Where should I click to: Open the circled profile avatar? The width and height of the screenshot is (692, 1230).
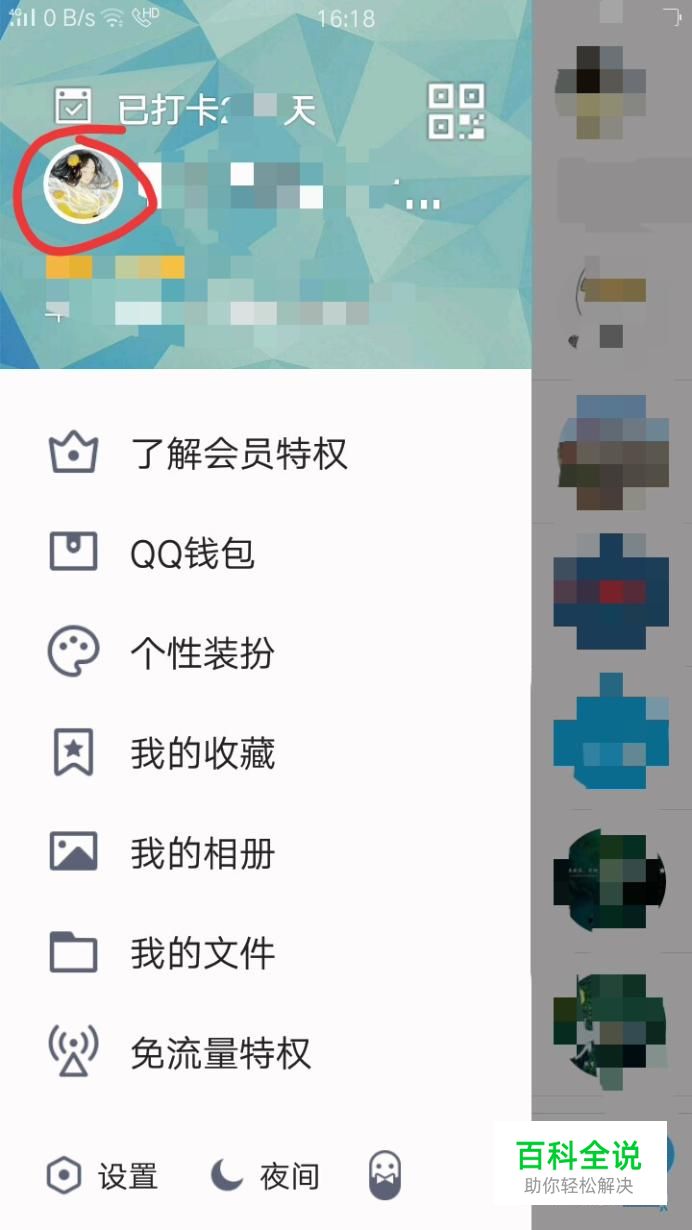(x=83, y=184)
